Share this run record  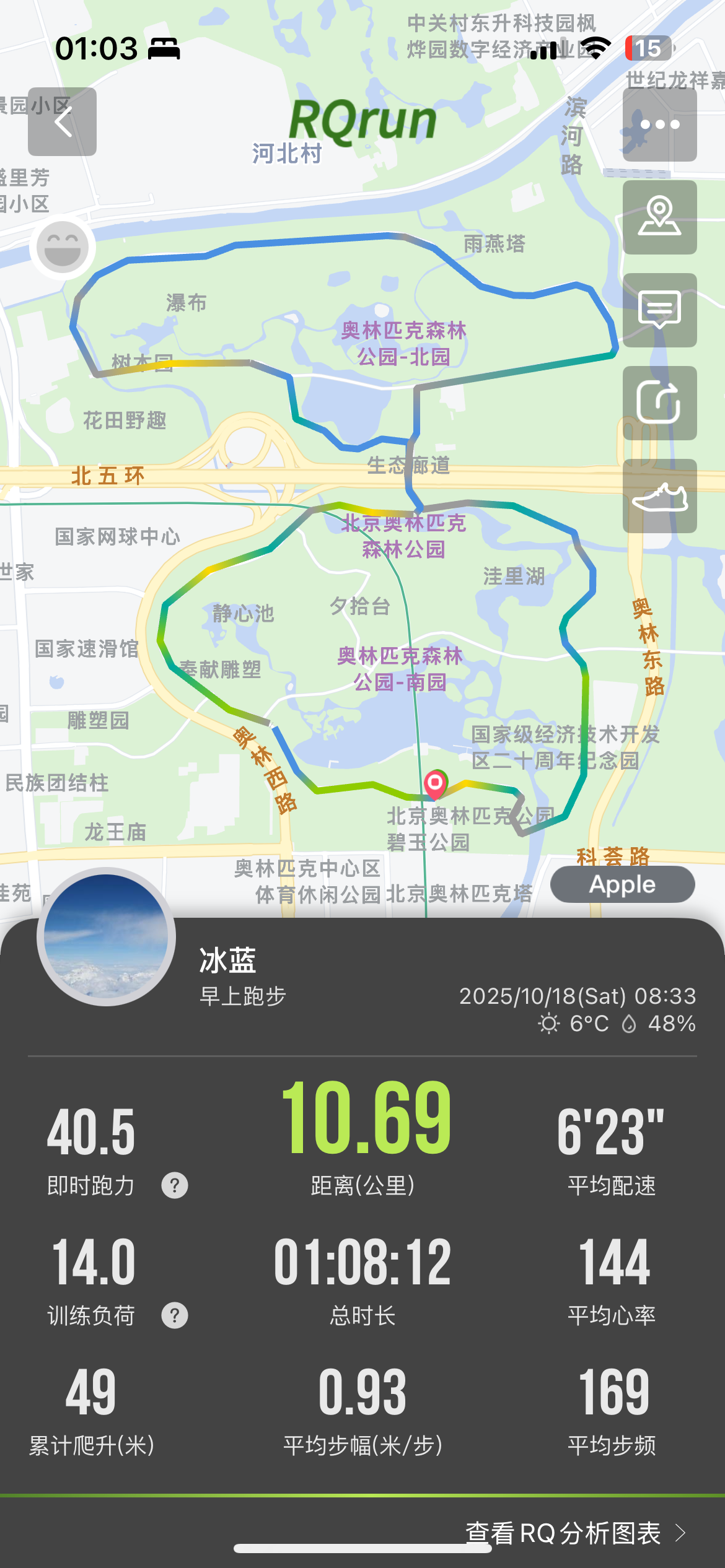click(660, 403)
